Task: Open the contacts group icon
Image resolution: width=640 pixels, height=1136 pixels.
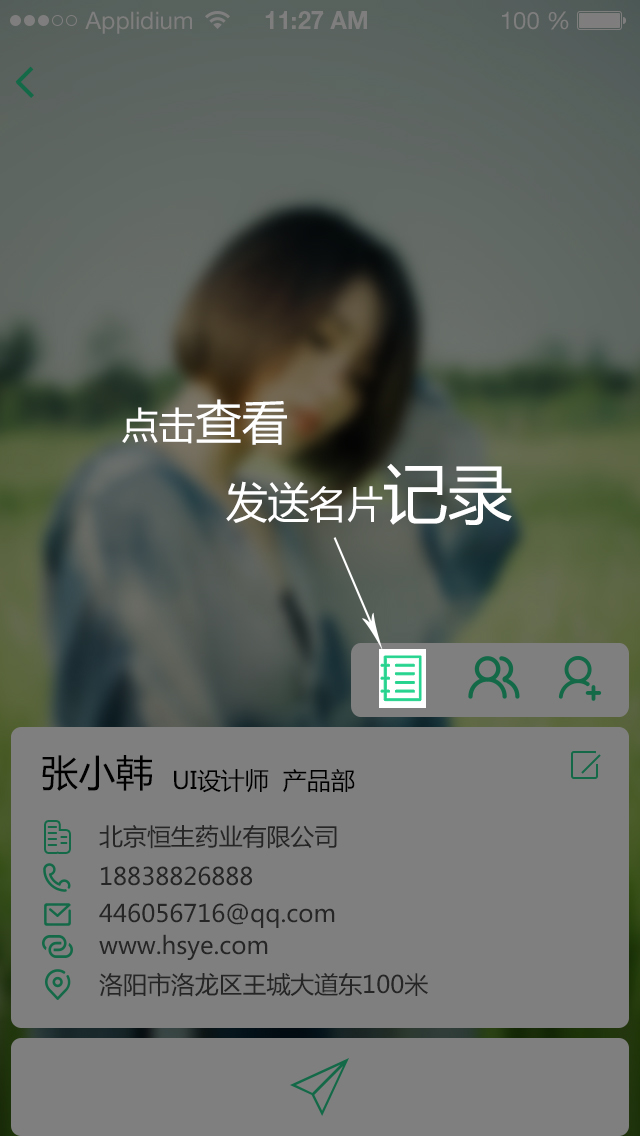Action: click(x=493, y=679)
